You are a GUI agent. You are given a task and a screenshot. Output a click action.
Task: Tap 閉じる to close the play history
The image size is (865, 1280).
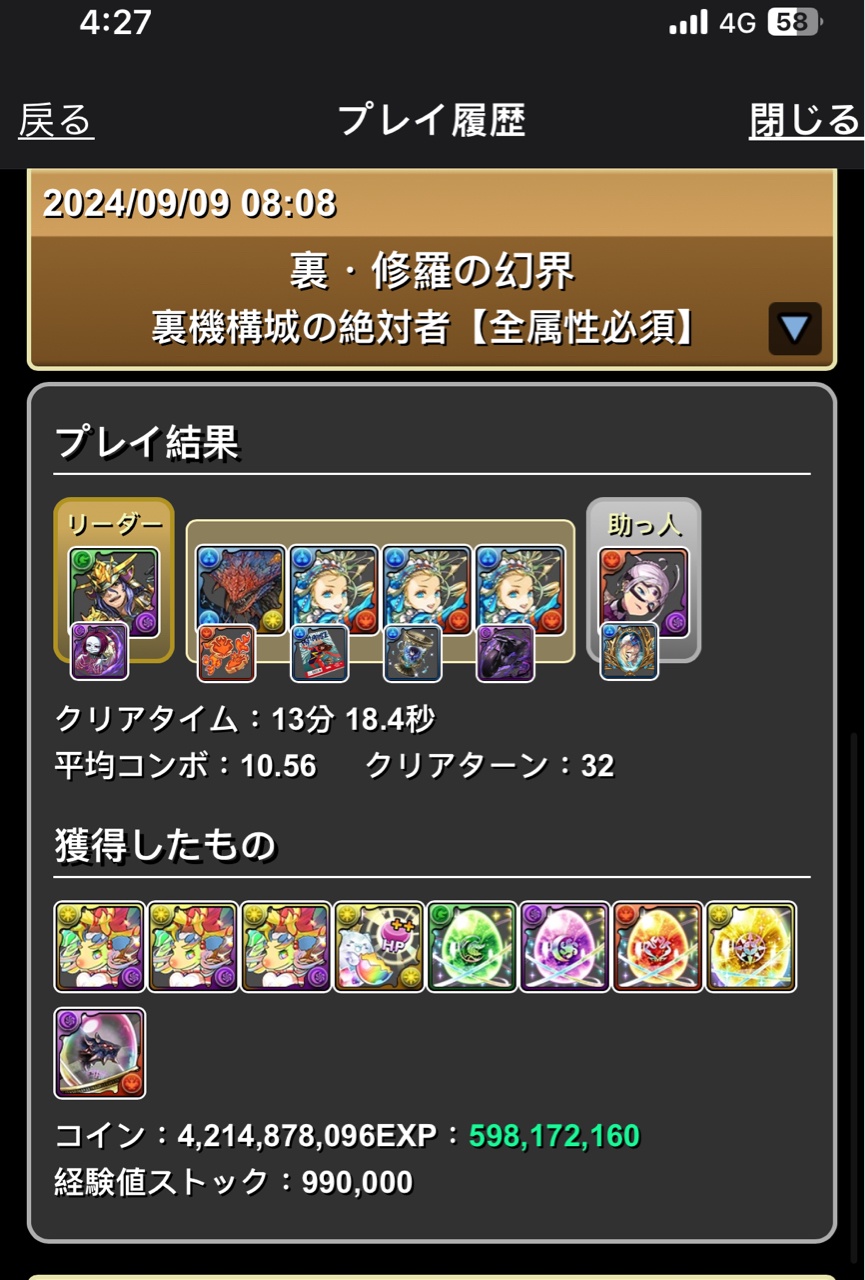tap(804, 121)
